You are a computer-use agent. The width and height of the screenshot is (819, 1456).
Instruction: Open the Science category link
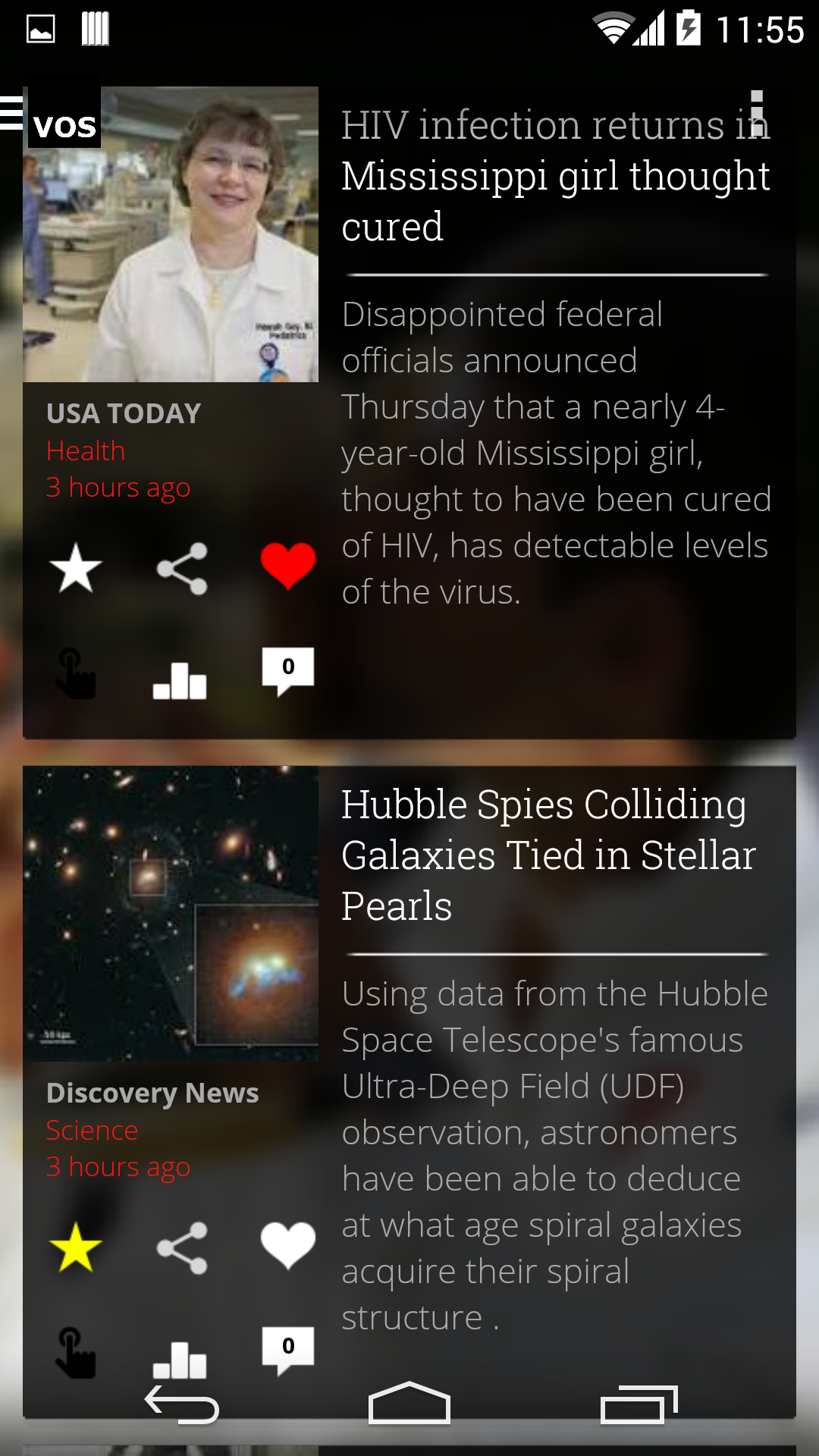(93, 1130)
